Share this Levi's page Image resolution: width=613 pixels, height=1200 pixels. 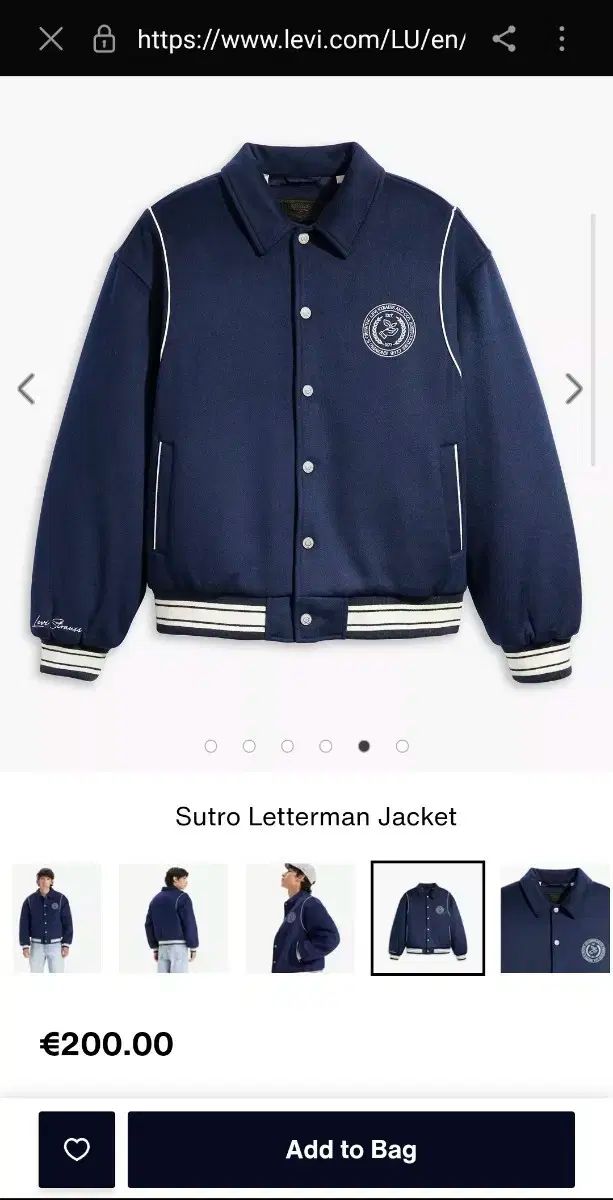tap(504, 39)
